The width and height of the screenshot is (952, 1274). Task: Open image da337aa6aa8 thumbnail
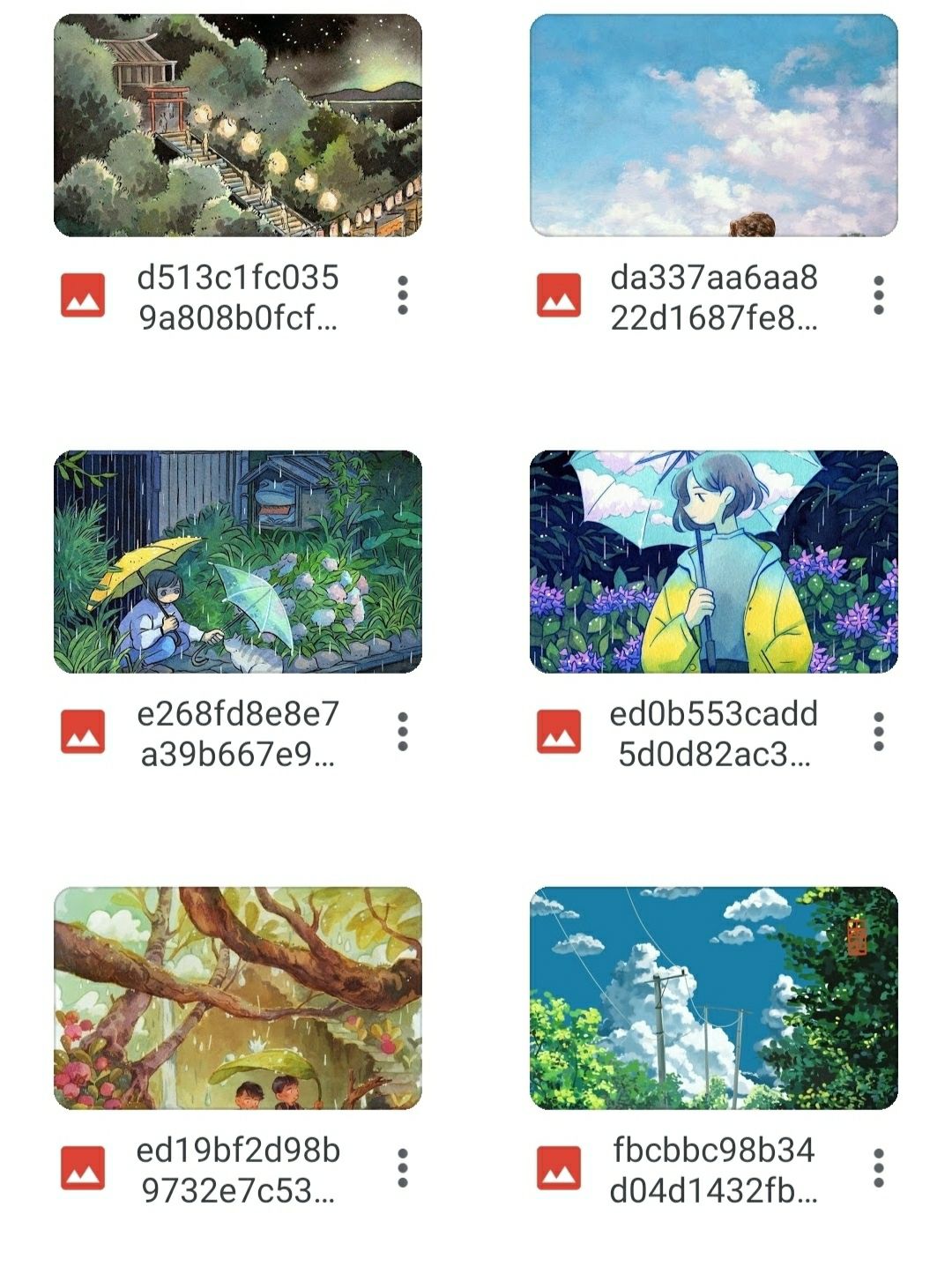713,125
